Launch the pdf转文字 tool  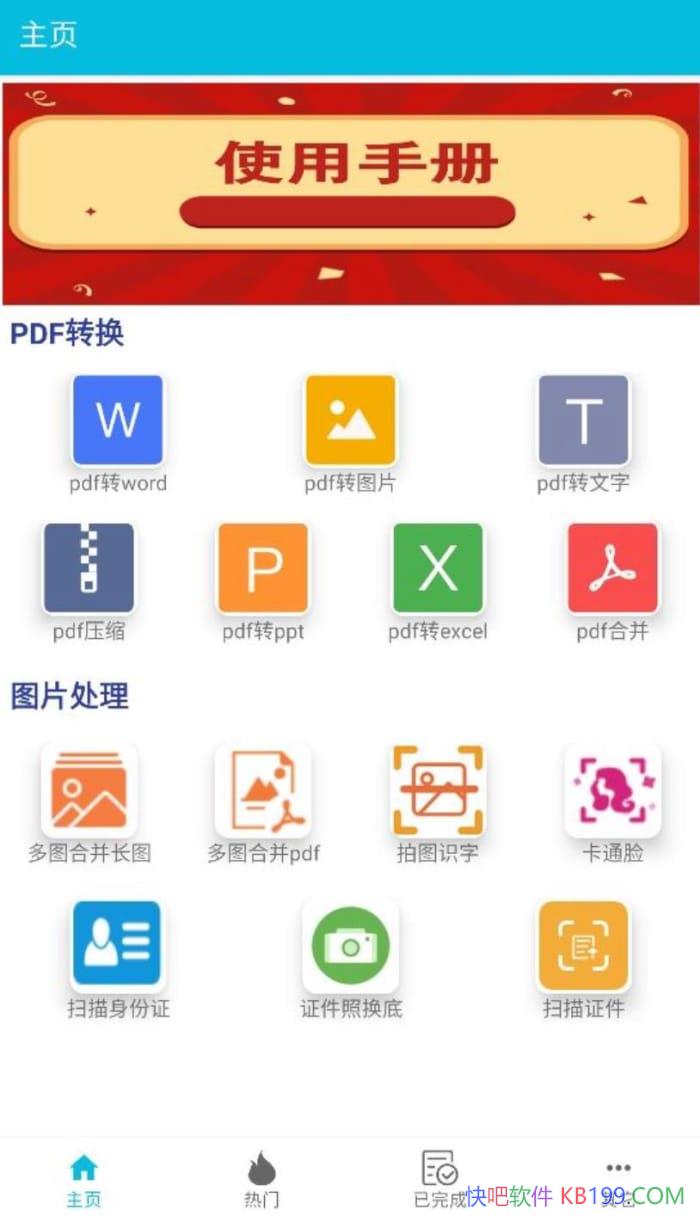click(x=583, y=421)
